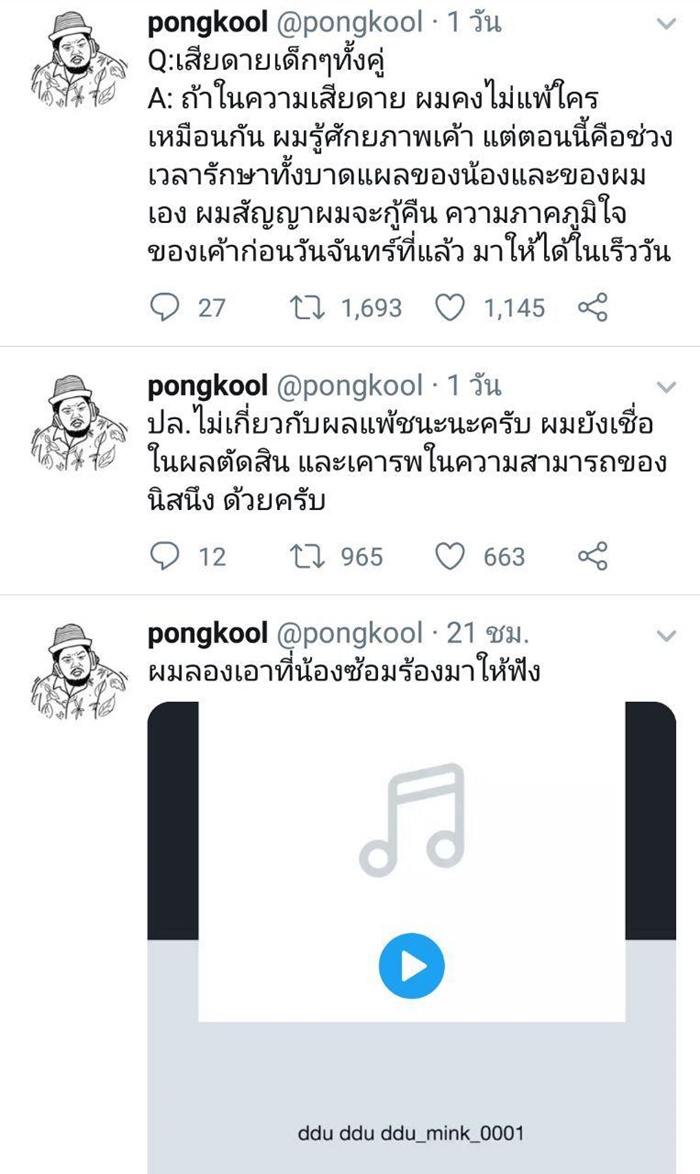Open the dropdown arrow on the first tweet
This screenshot has width=700, height=1174.
tap(665, 23)
